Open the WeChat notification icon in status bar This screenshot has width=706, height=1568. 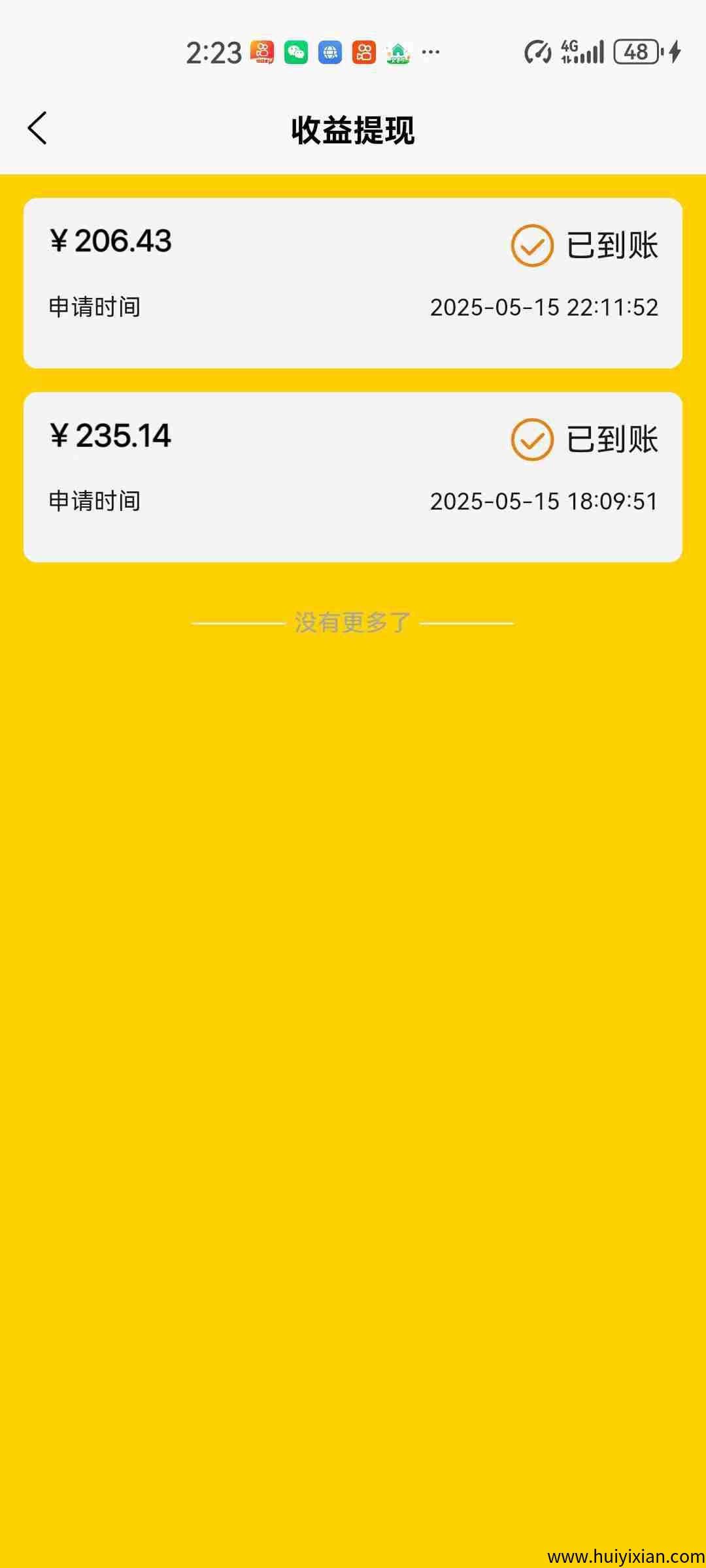(x=295, y=52)
